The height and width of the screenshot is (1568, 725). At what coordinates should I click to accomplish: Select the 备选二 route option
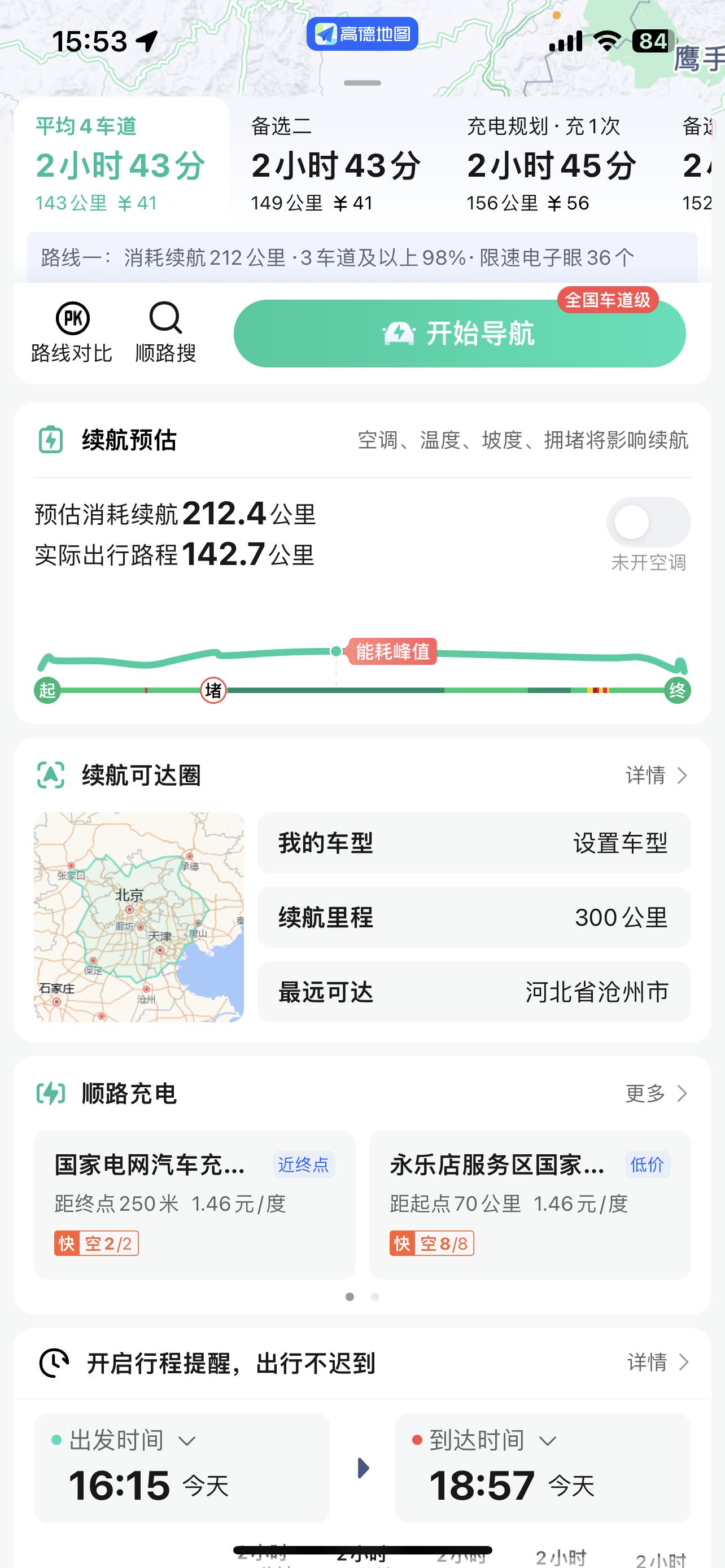[x=336, y=165]
